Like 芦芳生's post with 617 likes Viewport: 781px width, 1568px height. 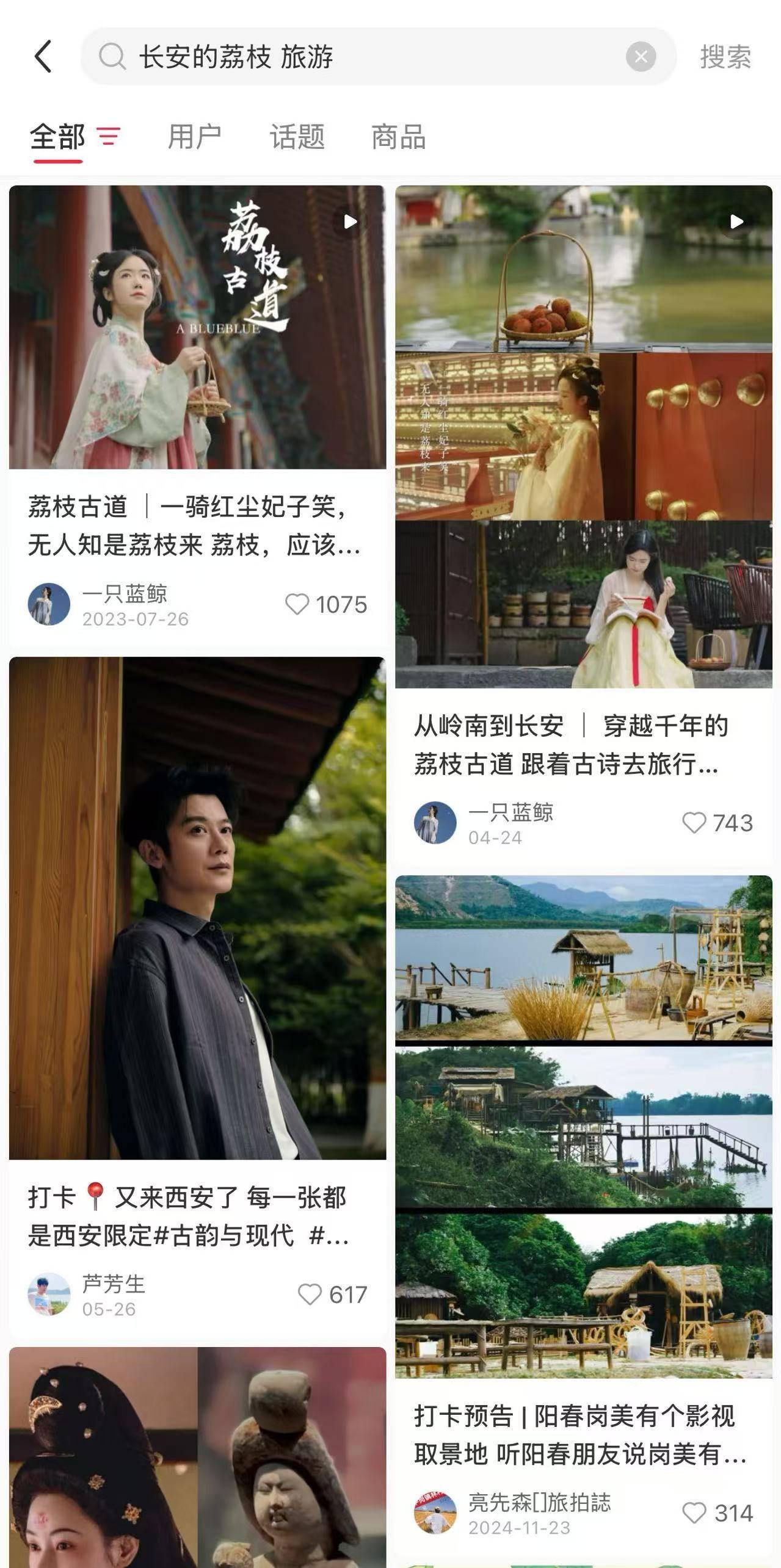[x=310, y=1294]
